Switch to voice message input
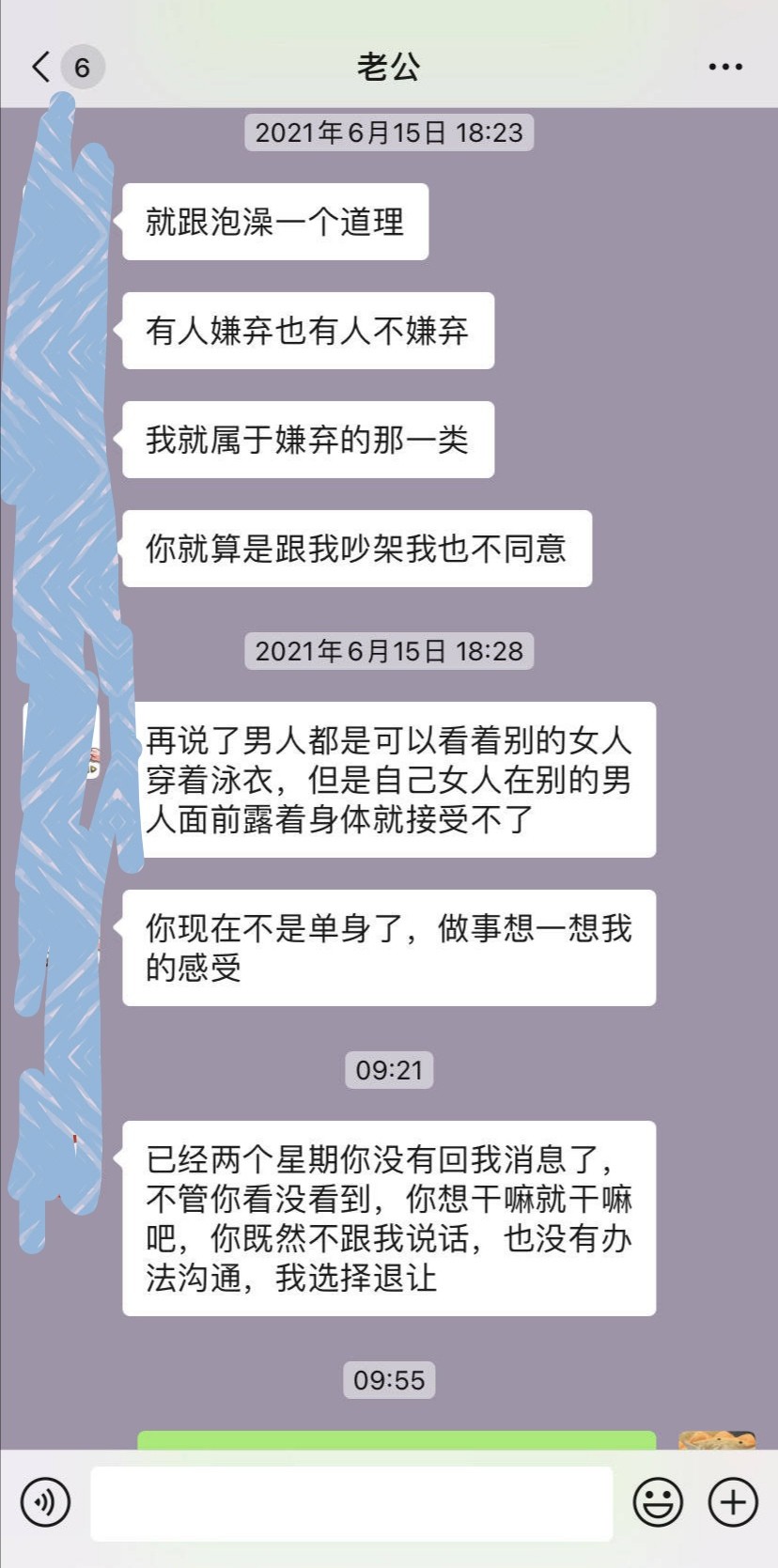 click(x=45, y=1501)
